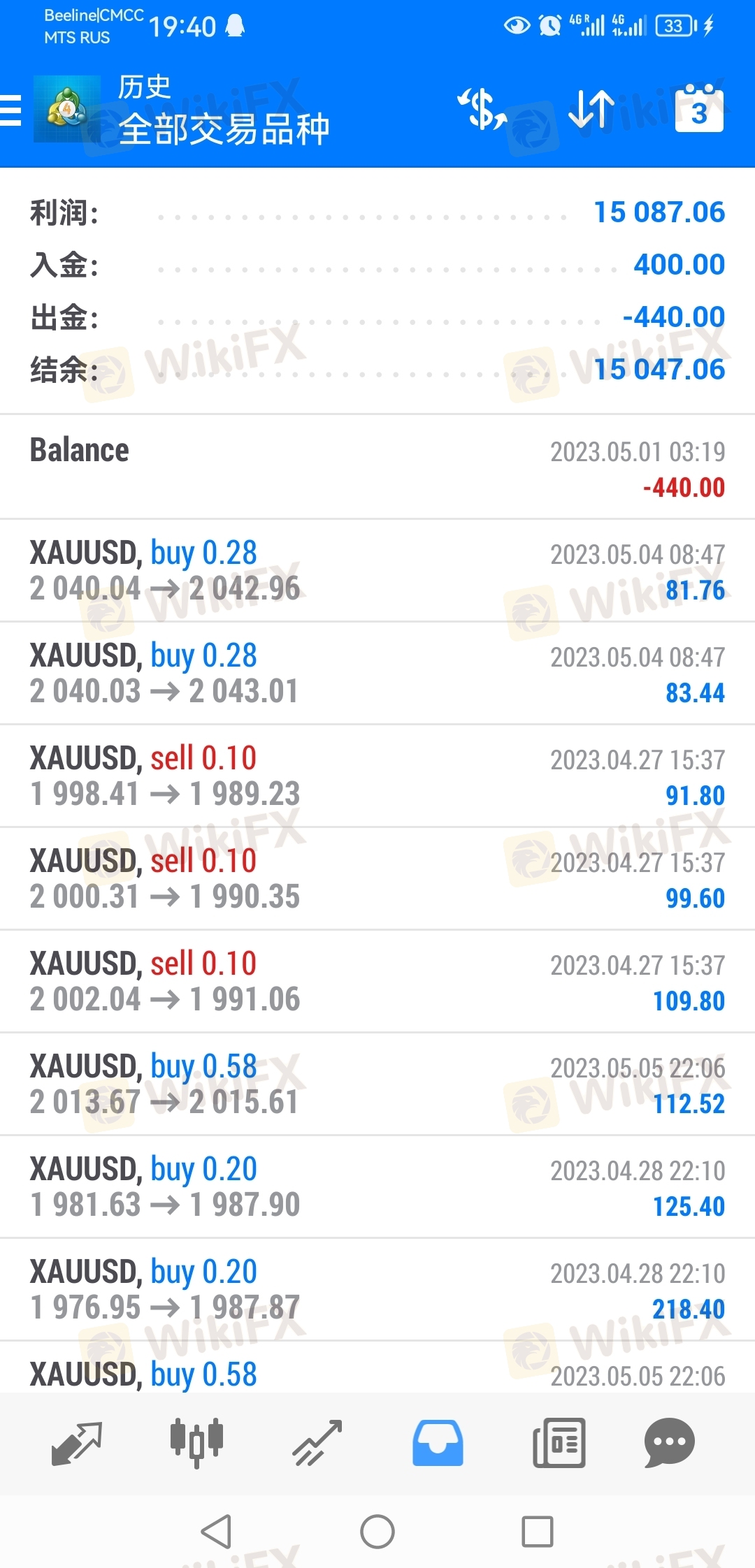
Task: View XAUUSD buy 0.58 trade with 112.52 profit
Action: pyautogui.click(x=377, y=1084)
